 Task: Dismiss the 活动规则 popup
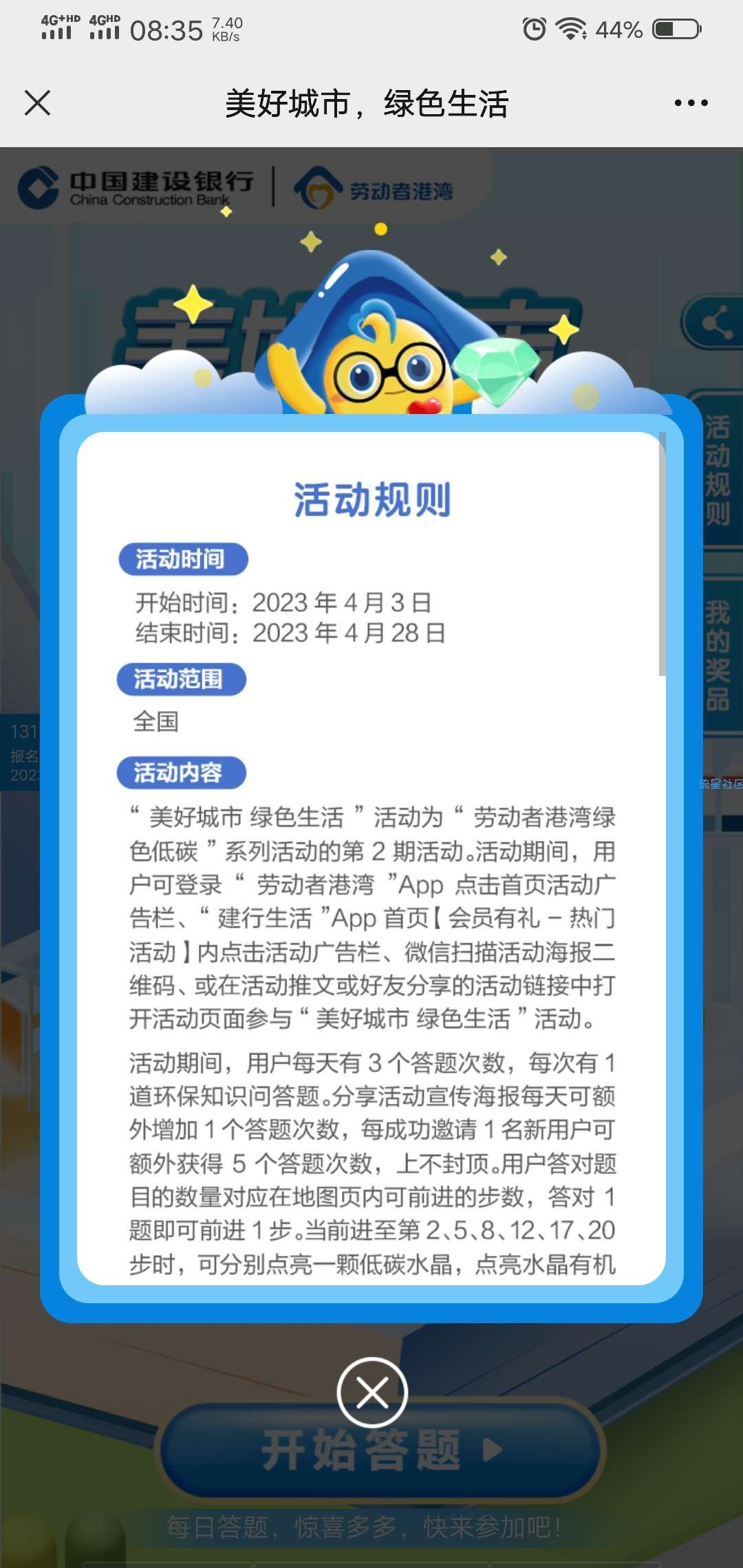[x=372, y=1393]
